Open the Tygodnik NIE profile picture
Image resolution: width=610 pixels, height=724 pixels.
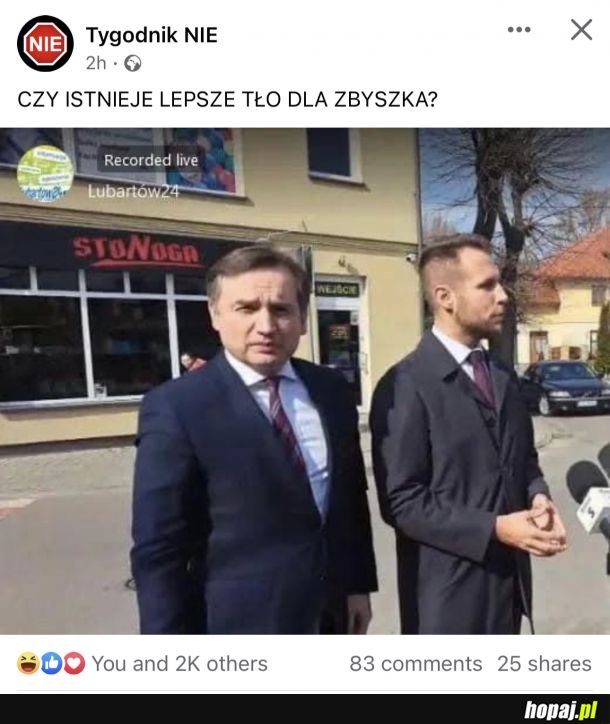pyautogui.click(x=45, y=44)
